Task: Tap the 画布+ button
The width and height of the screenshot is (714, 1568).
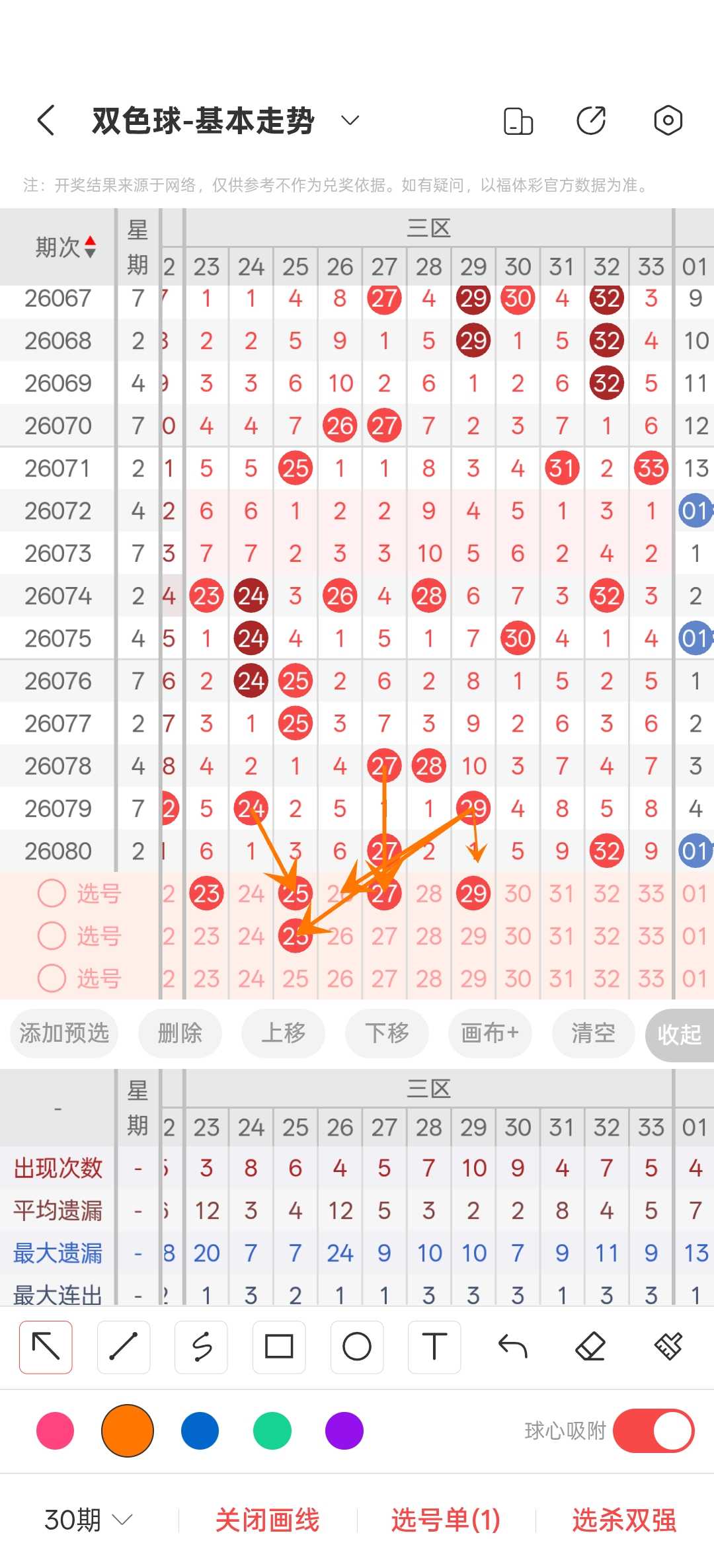Action: pos(489,1033)
